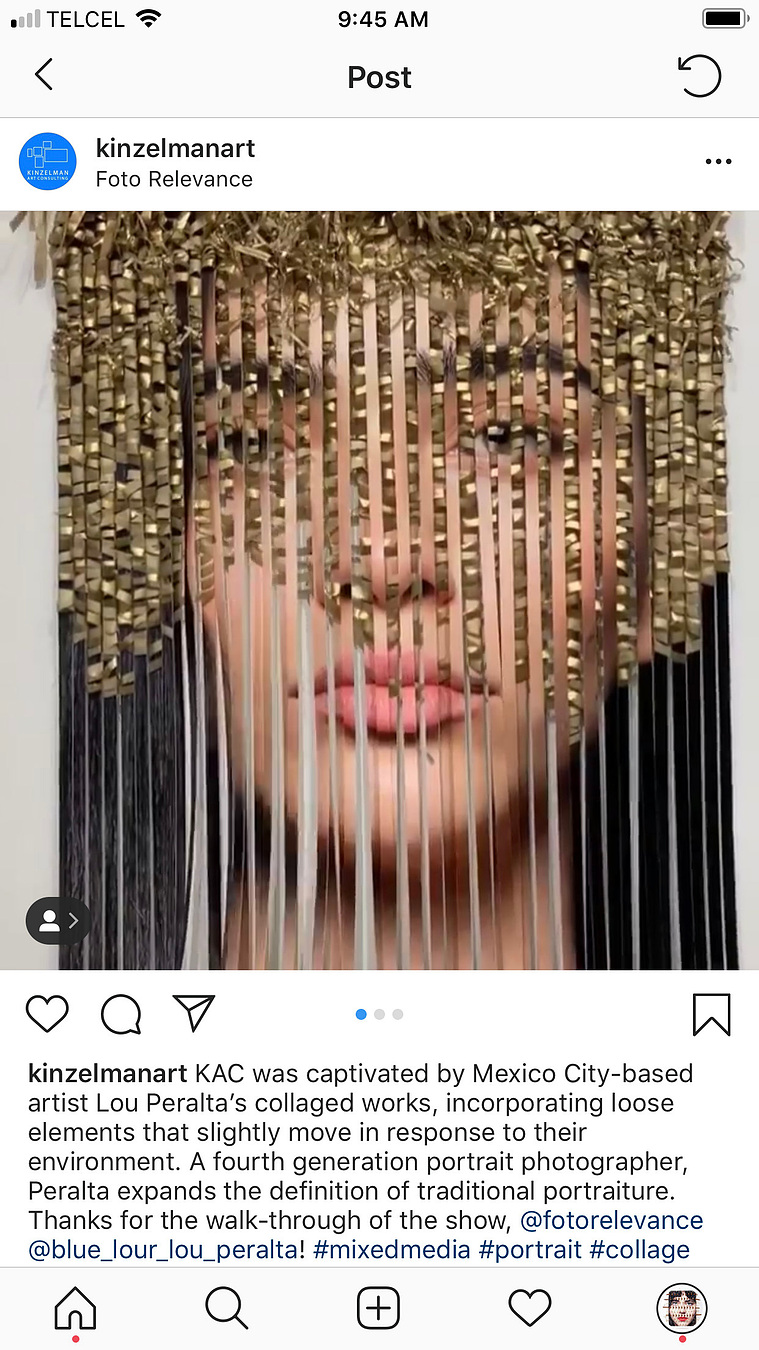Viewport: 759px width, 1350px height.
Task: Switch to the Search tab
Action: (226, 1308)
